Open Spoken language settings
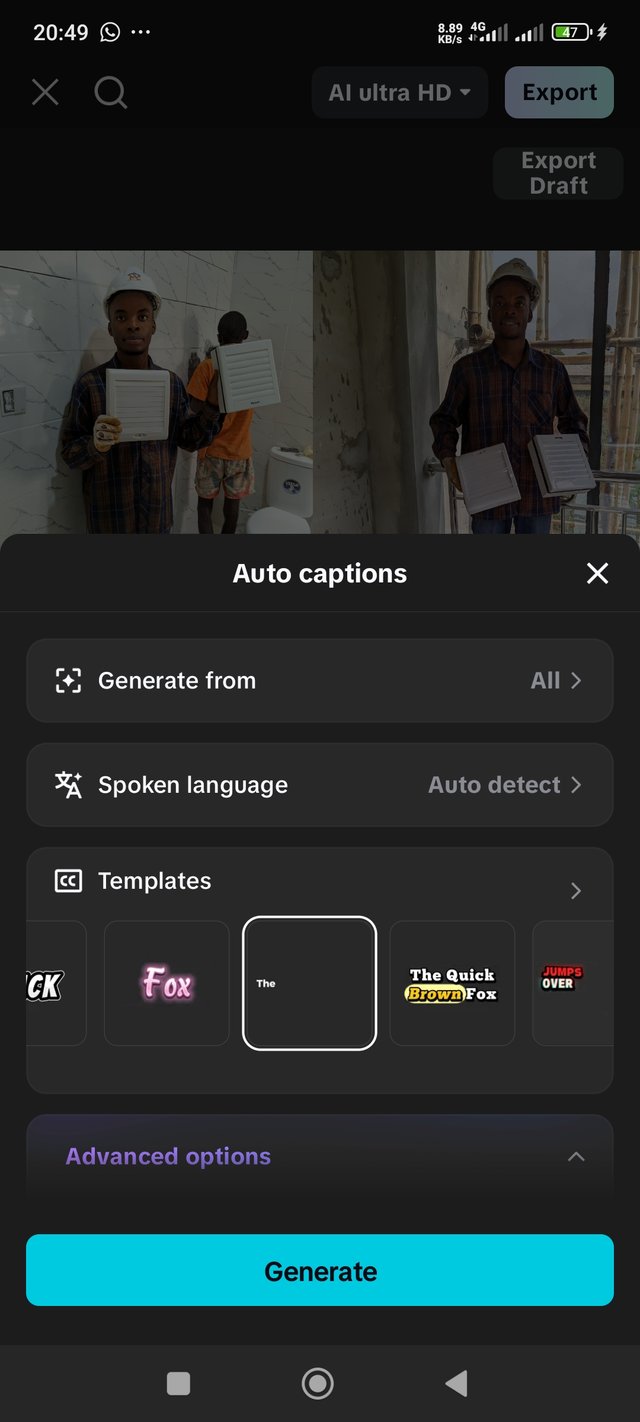640x1422 pixels. pos(320,785)
